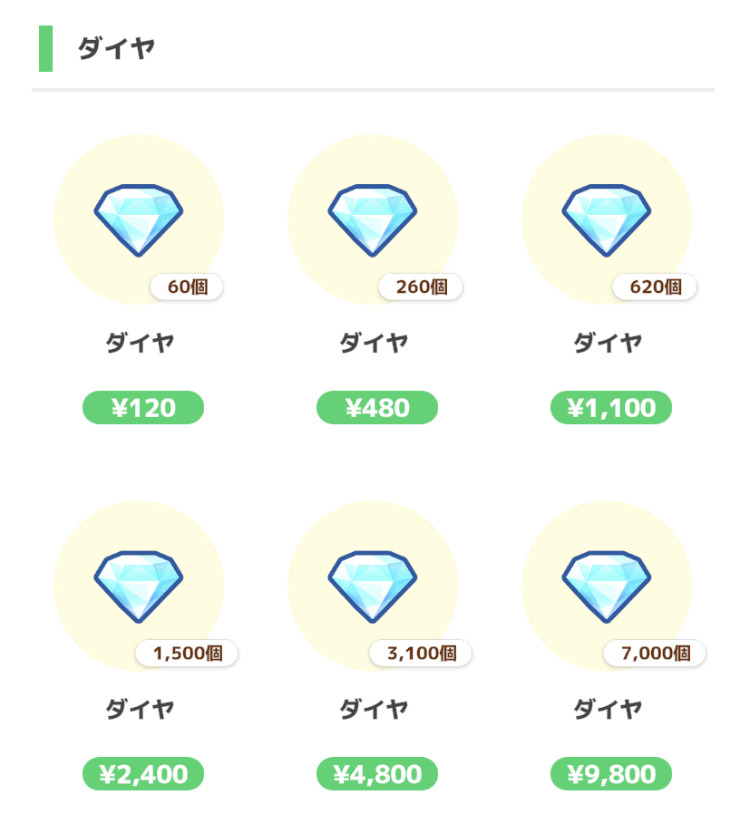750x816 pixels.
Task: Buy the 60 diamond pack for ¥120
Action: (143, 408)
